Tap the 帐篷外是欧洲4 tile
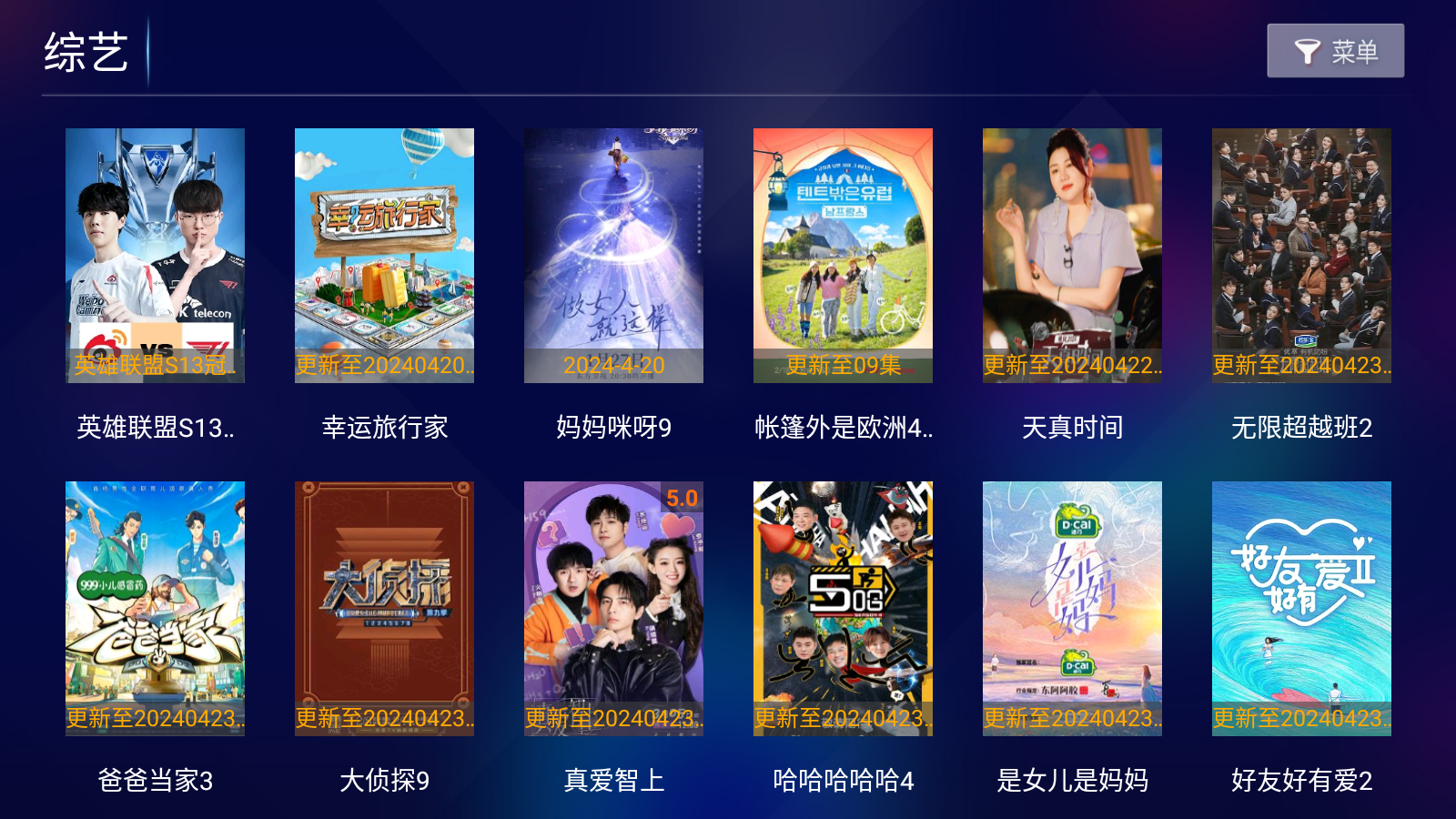The height and width of the screenshot is (819, 1456). (x=843, y=256)
